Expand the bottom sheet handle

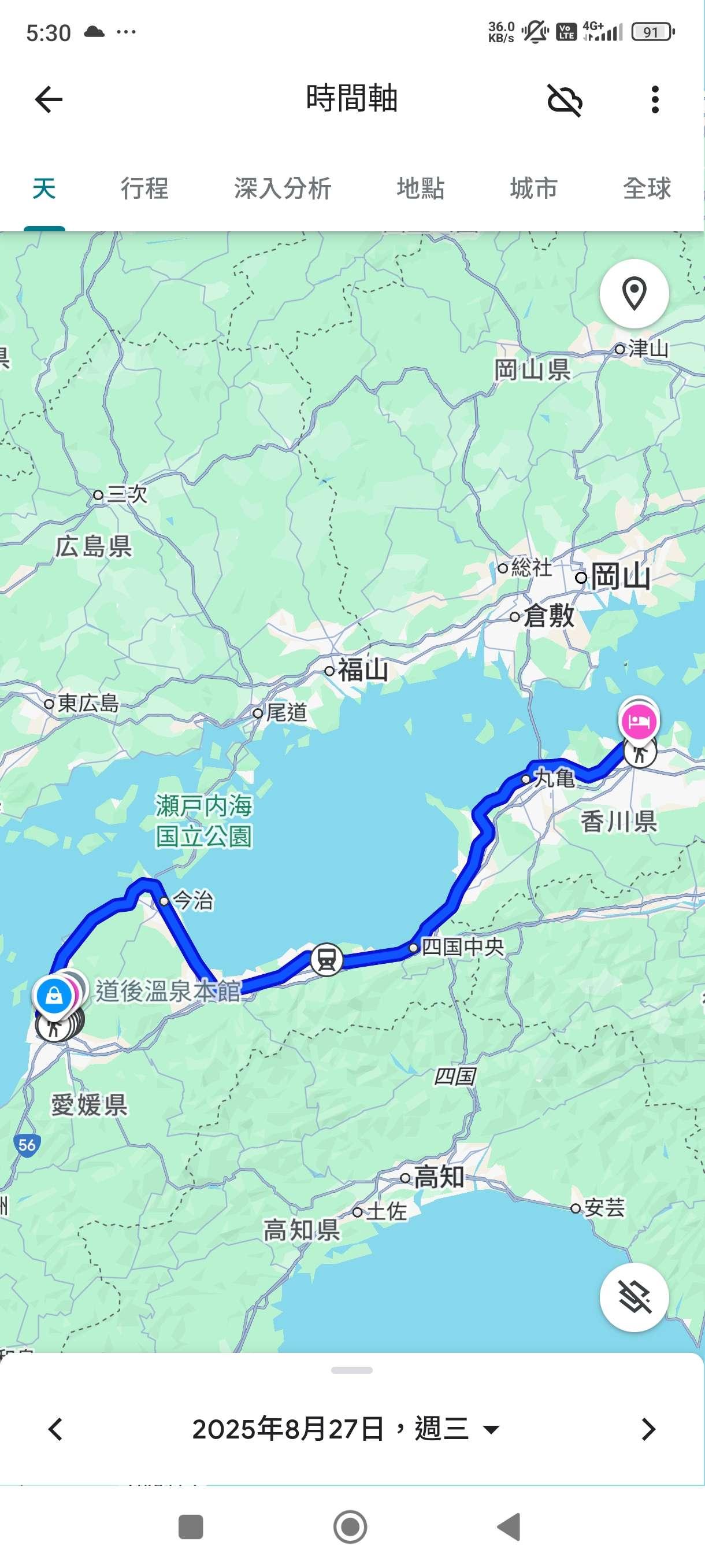pyautogui.click(x=351, y=1370)
